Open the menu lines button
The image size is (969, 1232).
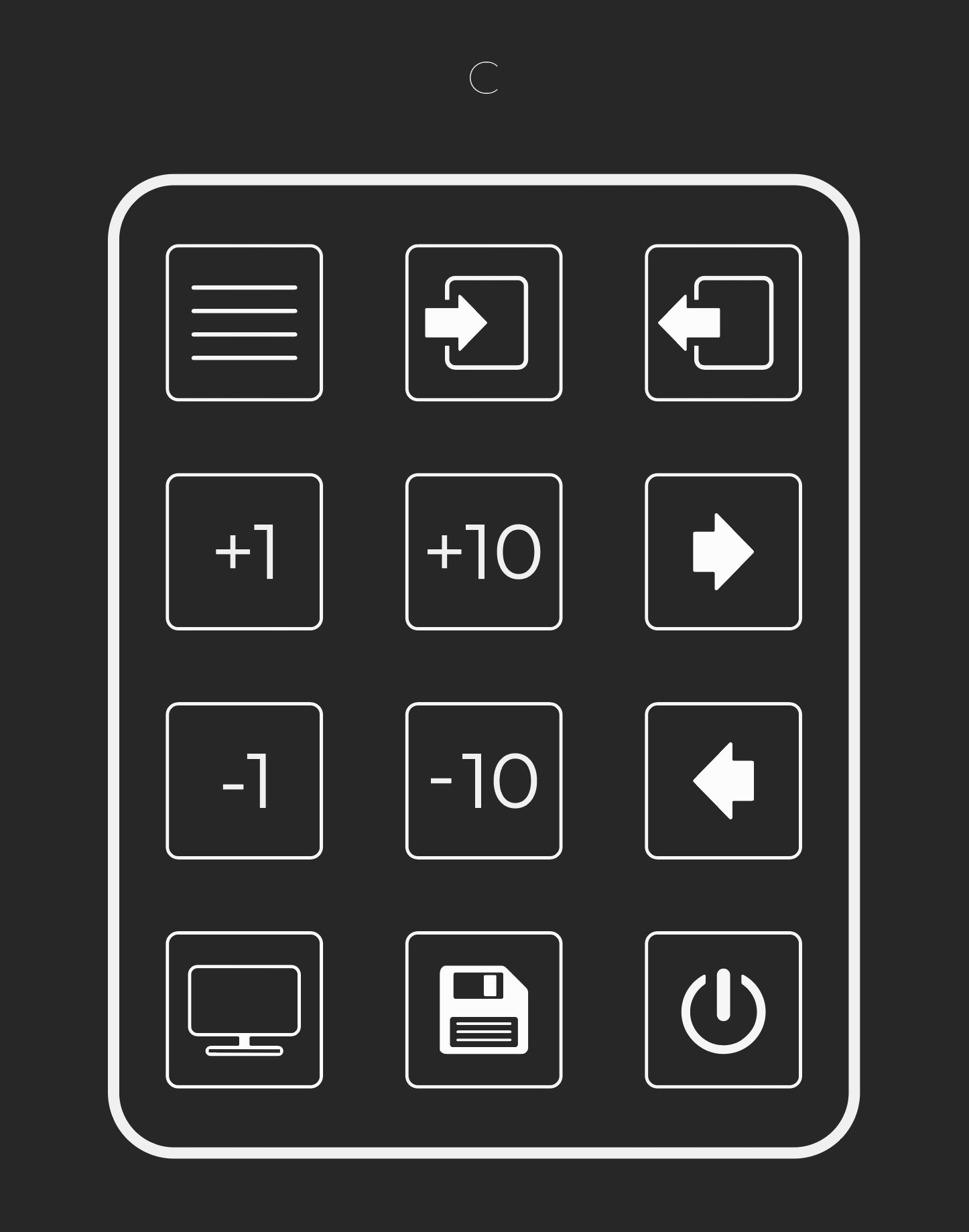pyautogui.click(x=244, y=323)
